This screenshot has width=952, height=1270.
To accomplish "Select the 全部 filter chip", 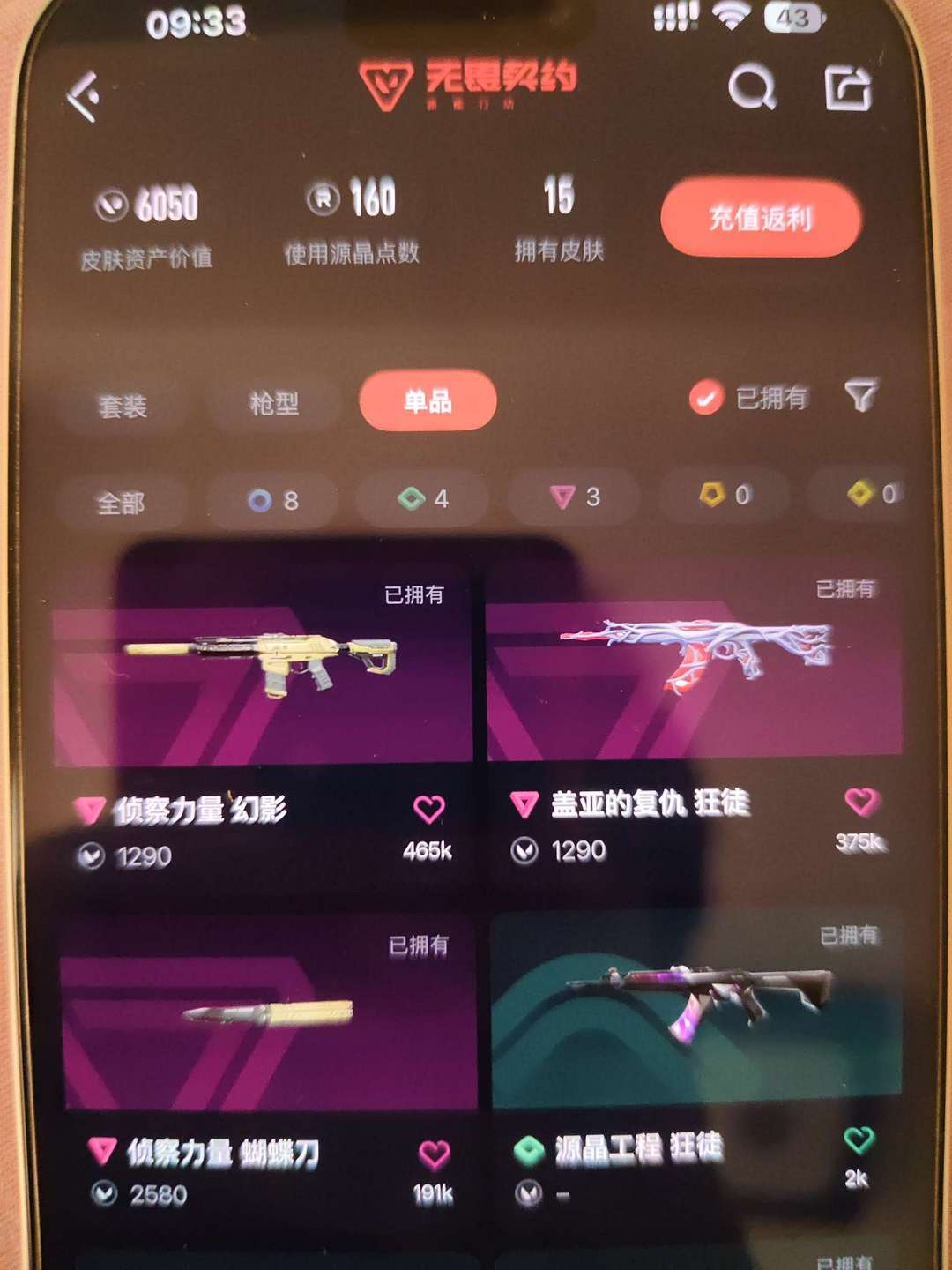I will [121, 504].
